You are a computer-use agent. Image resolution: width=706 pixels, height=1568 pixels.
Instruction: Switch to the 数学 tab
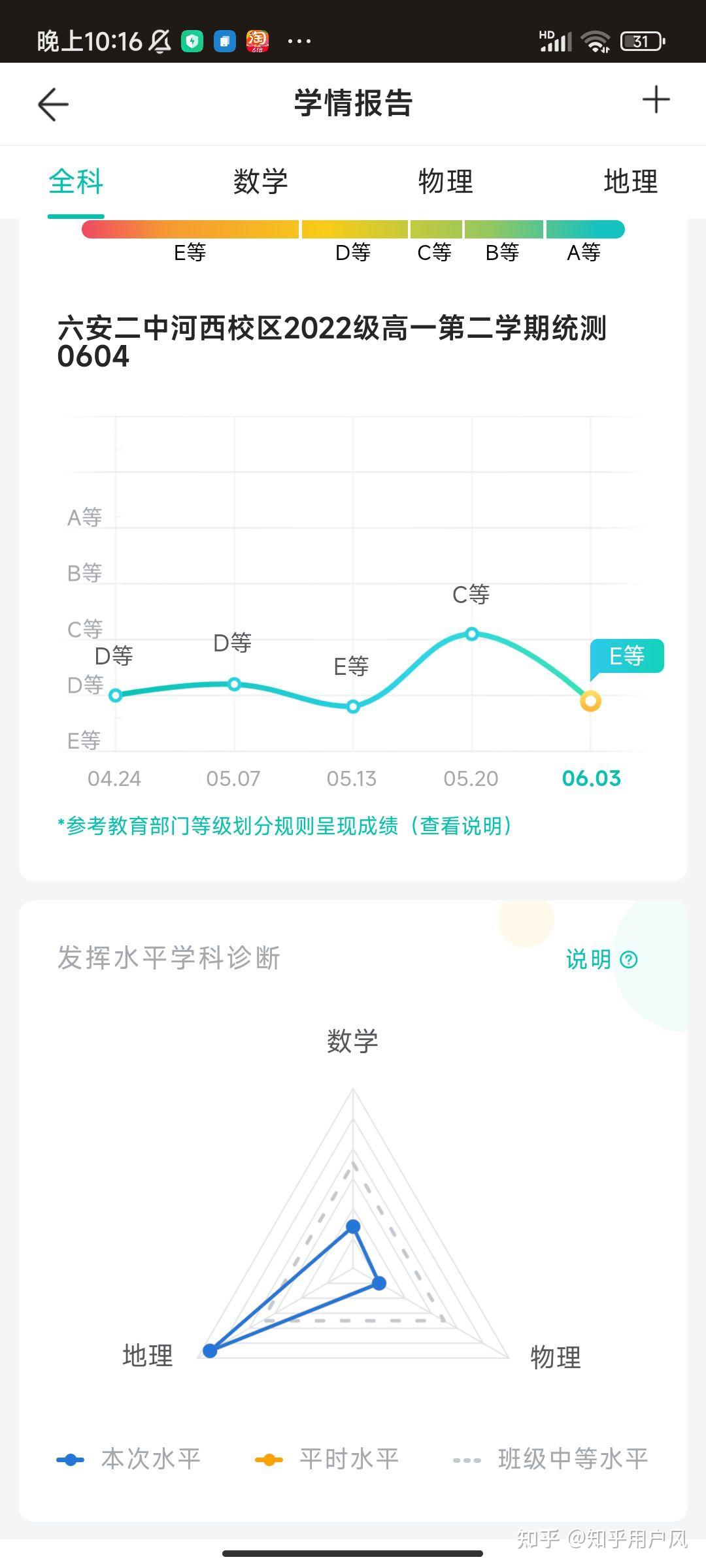tap(261, 182)
